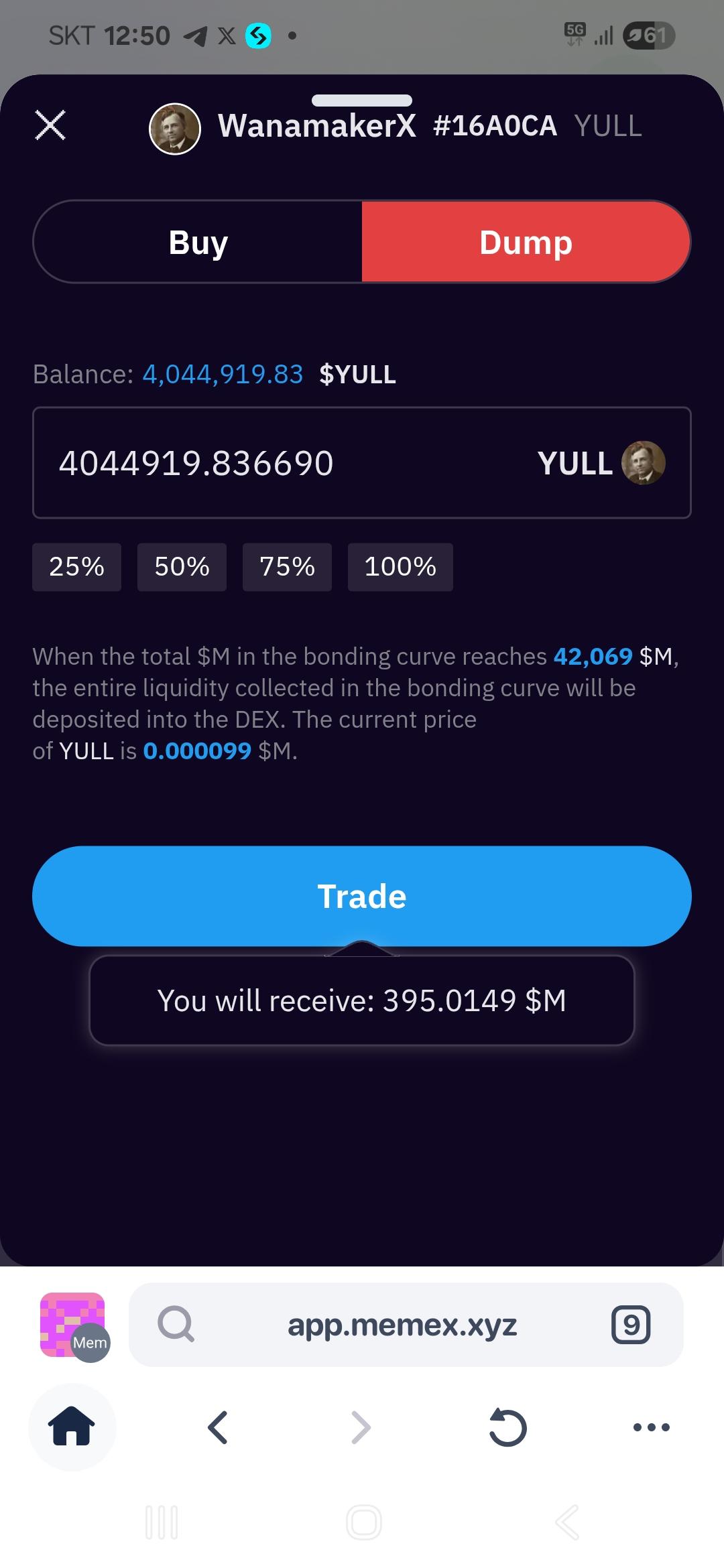Open the Mem wallet account icon
Screen dimensions: 724x1568
[73, 1325]
